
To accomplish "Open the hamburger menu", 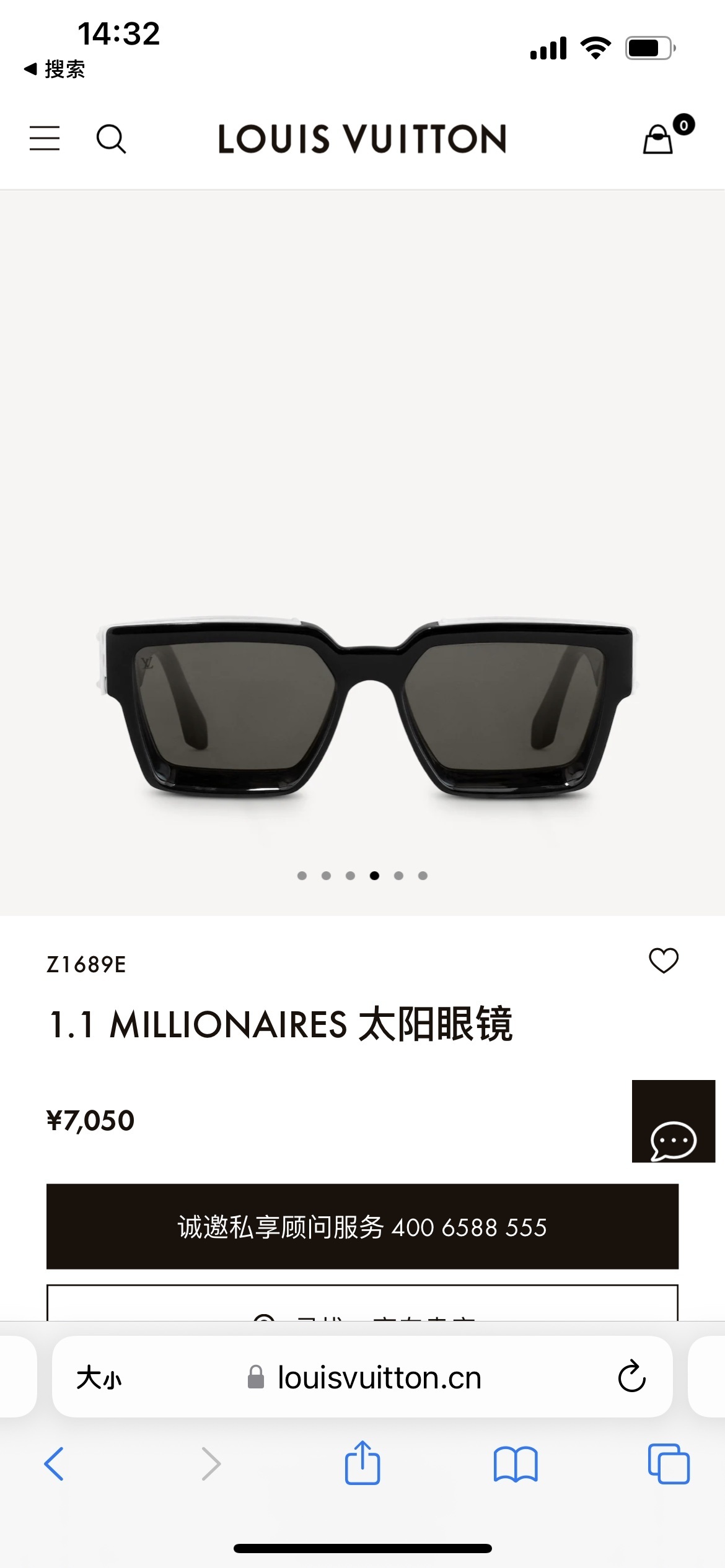I will [45, 138].
